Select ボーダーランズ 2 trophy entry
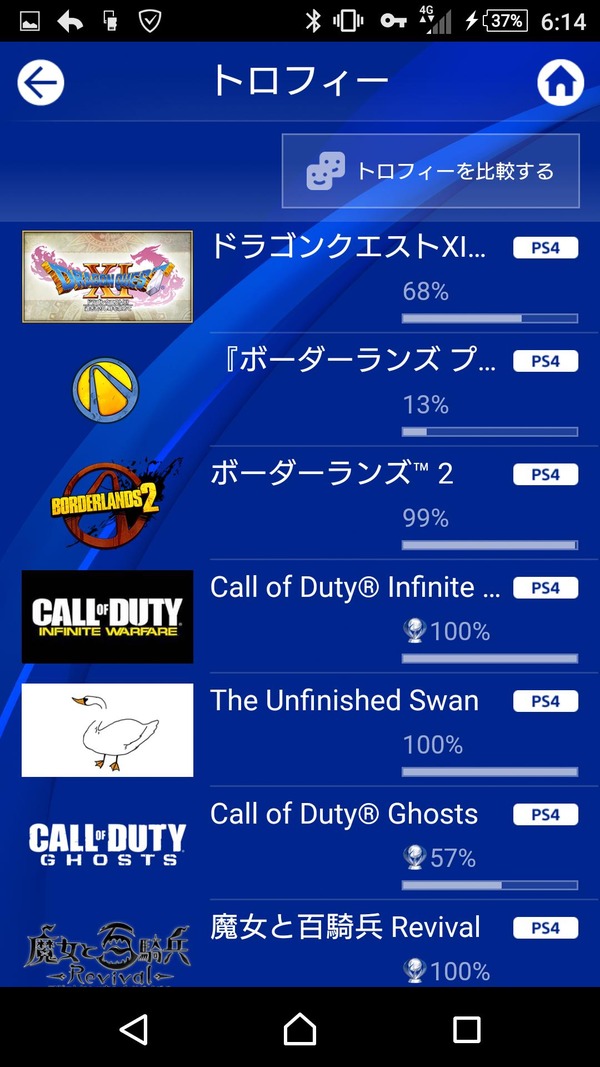The image size is (600, 1067). (x=300, y=504)
